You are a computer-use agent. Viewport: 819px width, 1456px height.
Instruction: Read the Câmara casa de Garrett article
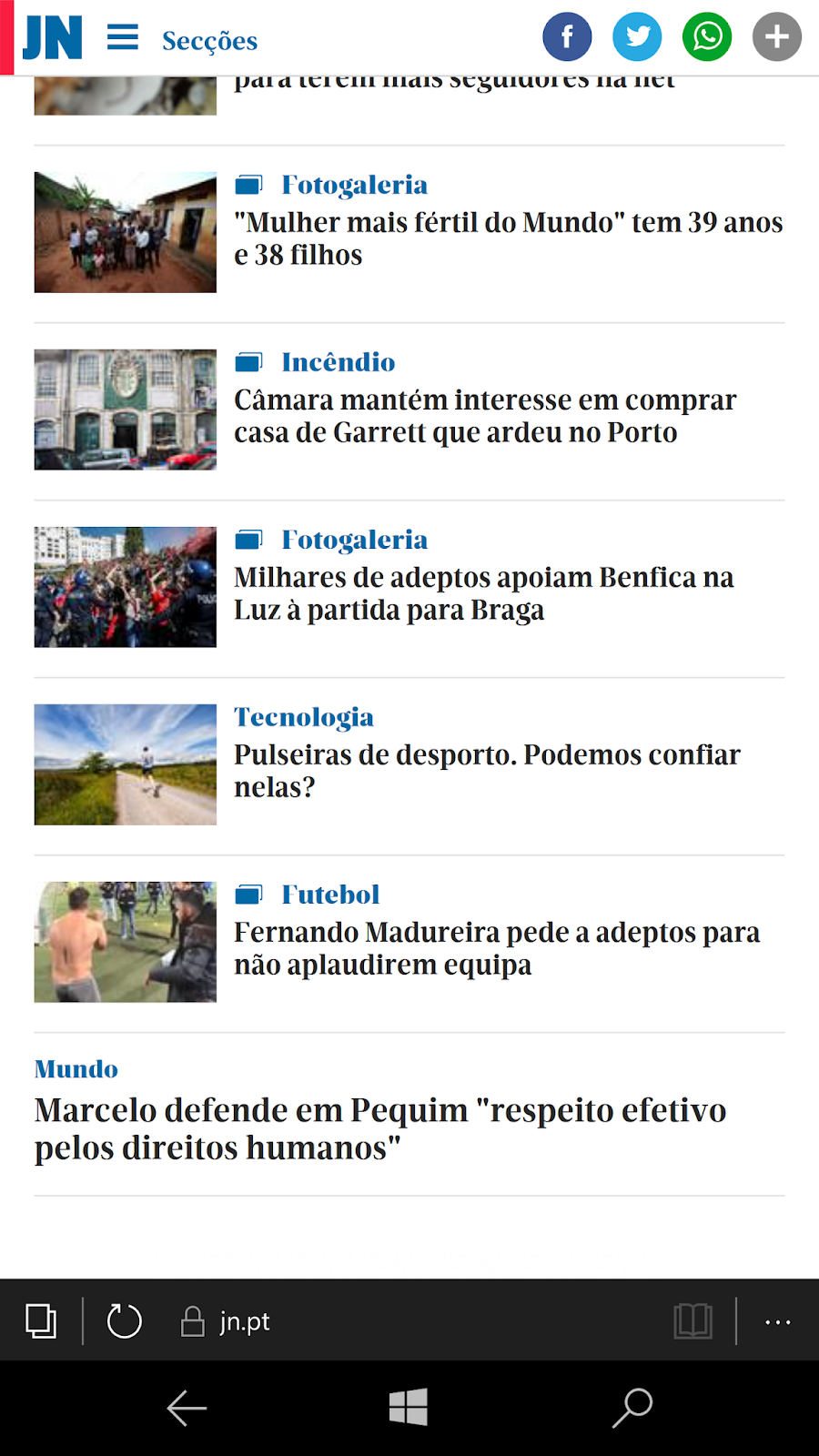485,416
